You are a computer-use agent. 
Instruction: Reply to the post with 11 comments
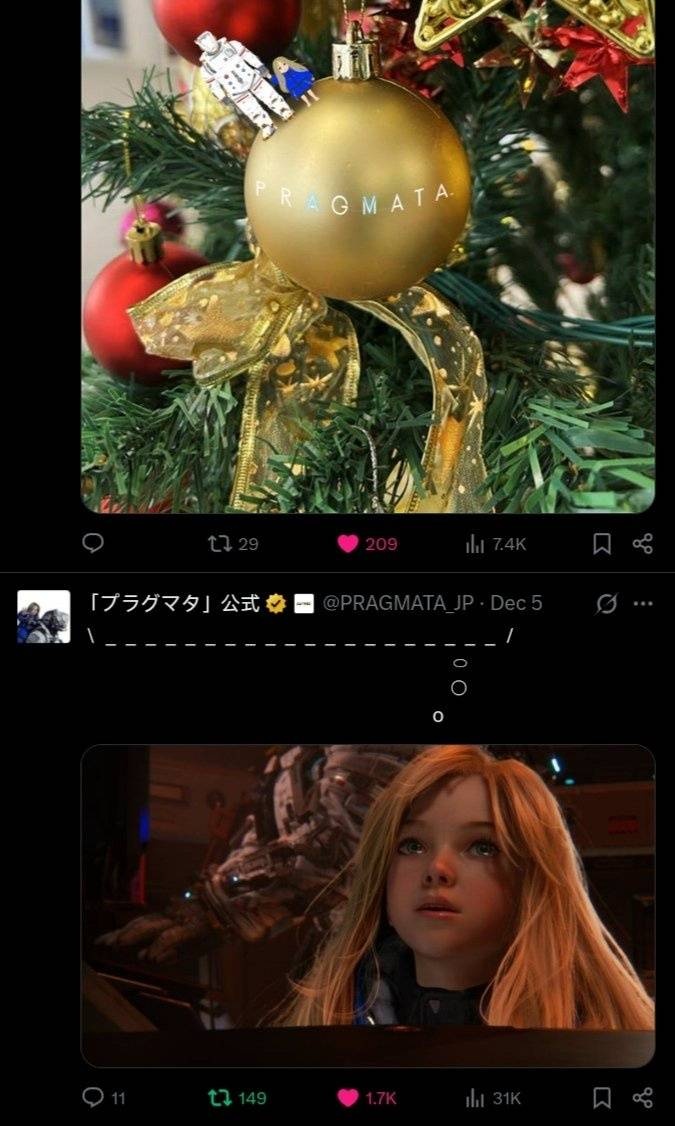[x=93, y=1098]
